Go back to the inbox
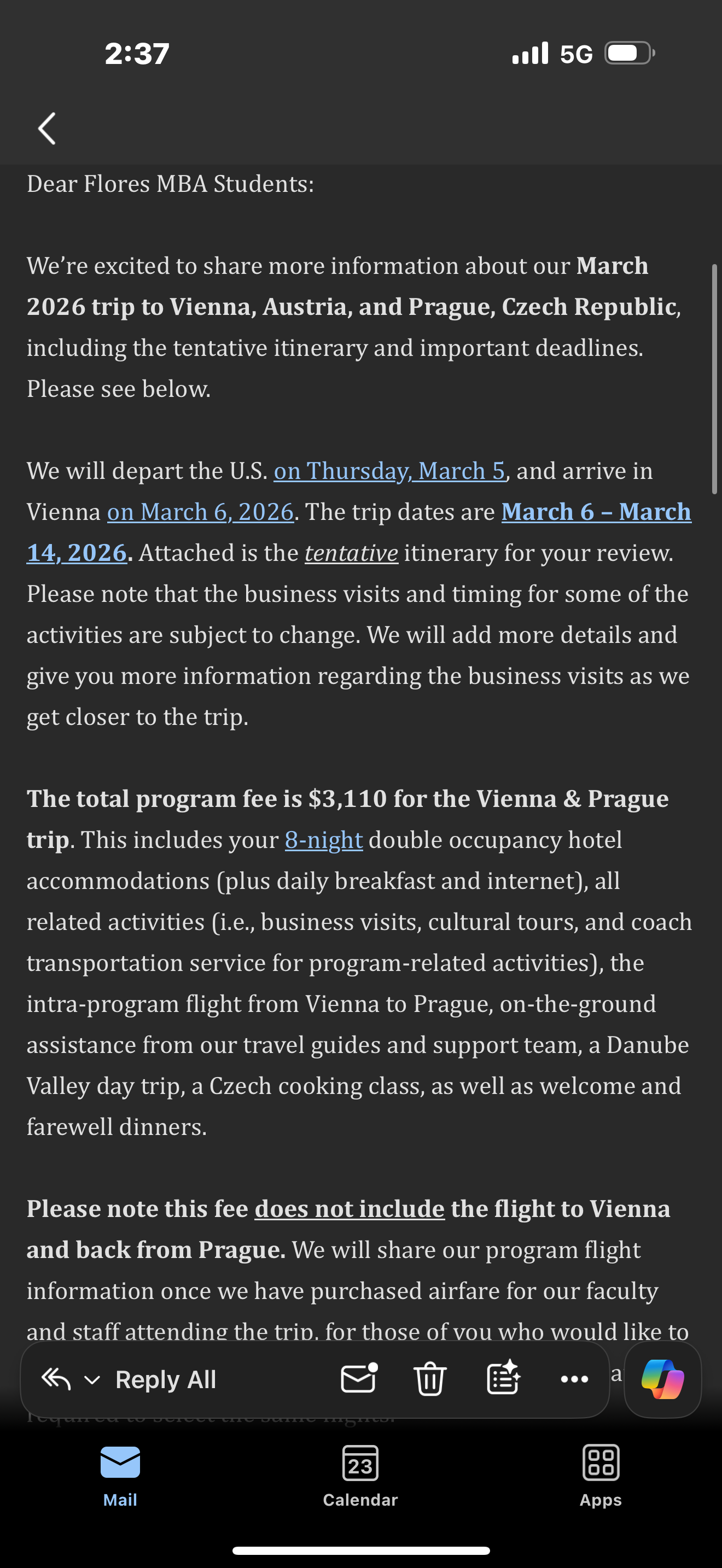Image resolution: width=722 pixels, height=1568 pixels. click(47, 128)
